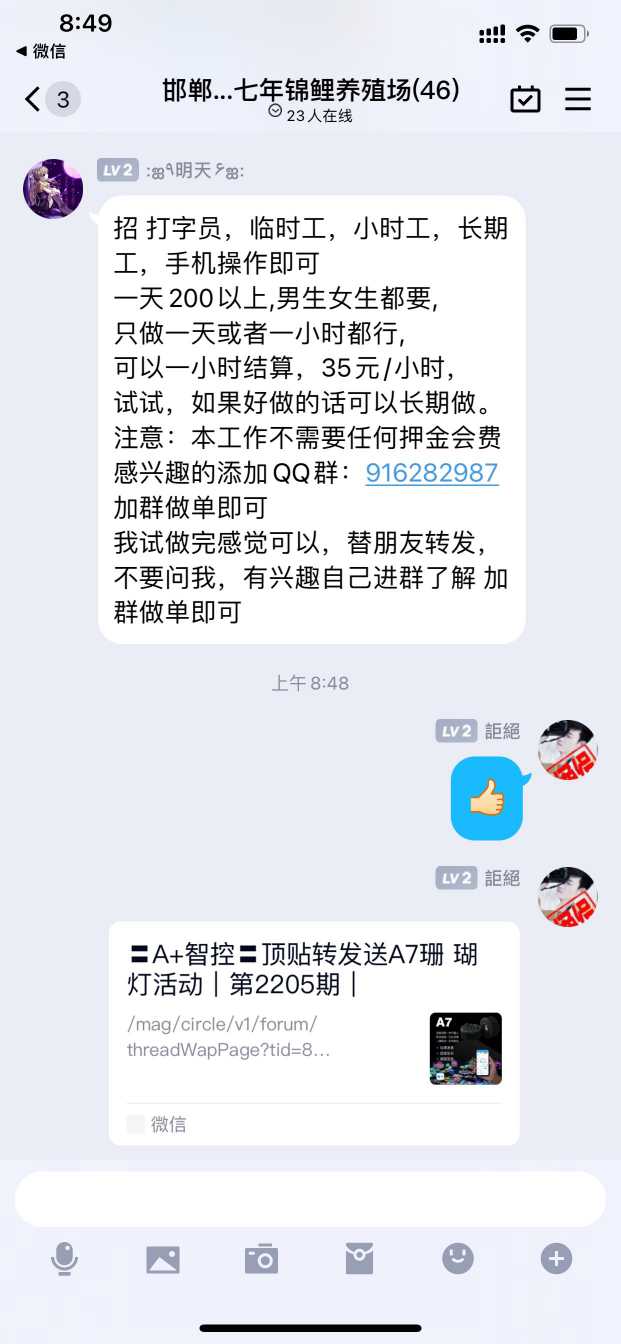
Task: Open more attachment options plus button
Action: coord(556,1258)
